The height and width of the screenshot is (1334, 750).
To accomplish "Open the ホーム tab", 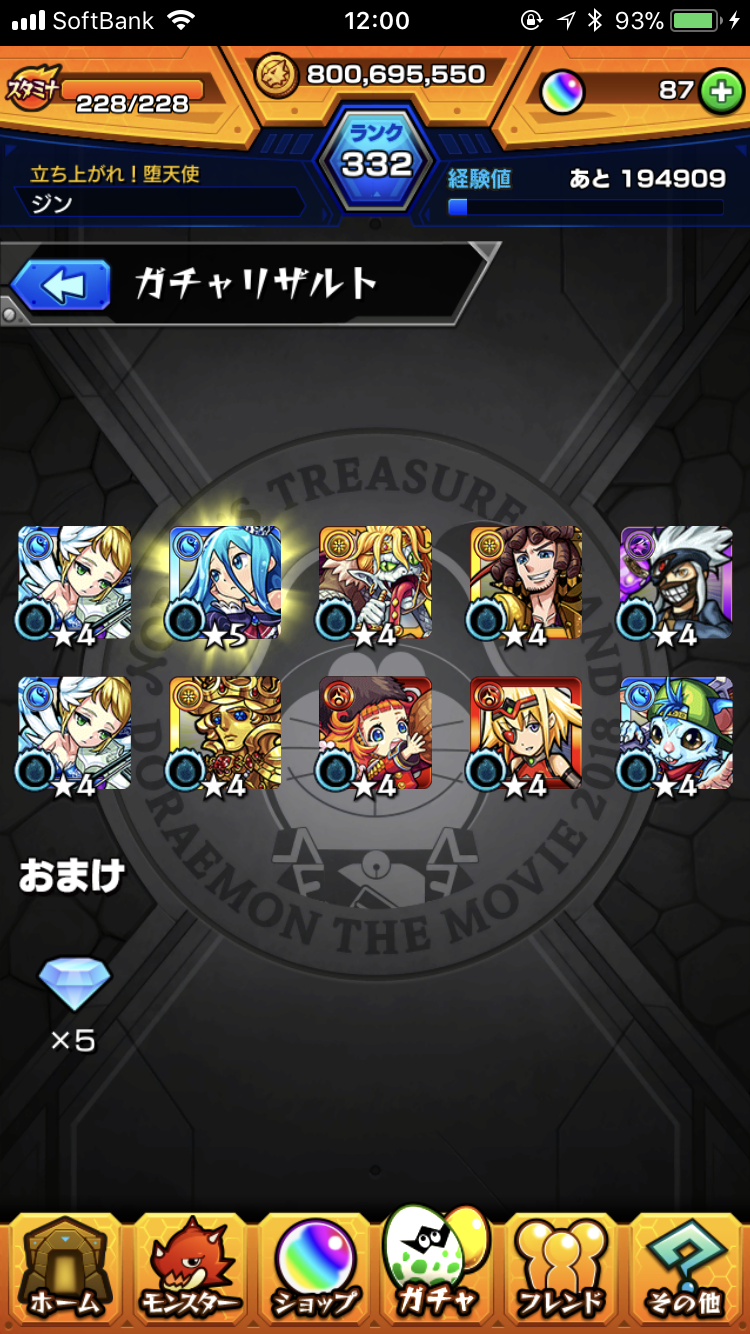I will [x=64, y=1268].
